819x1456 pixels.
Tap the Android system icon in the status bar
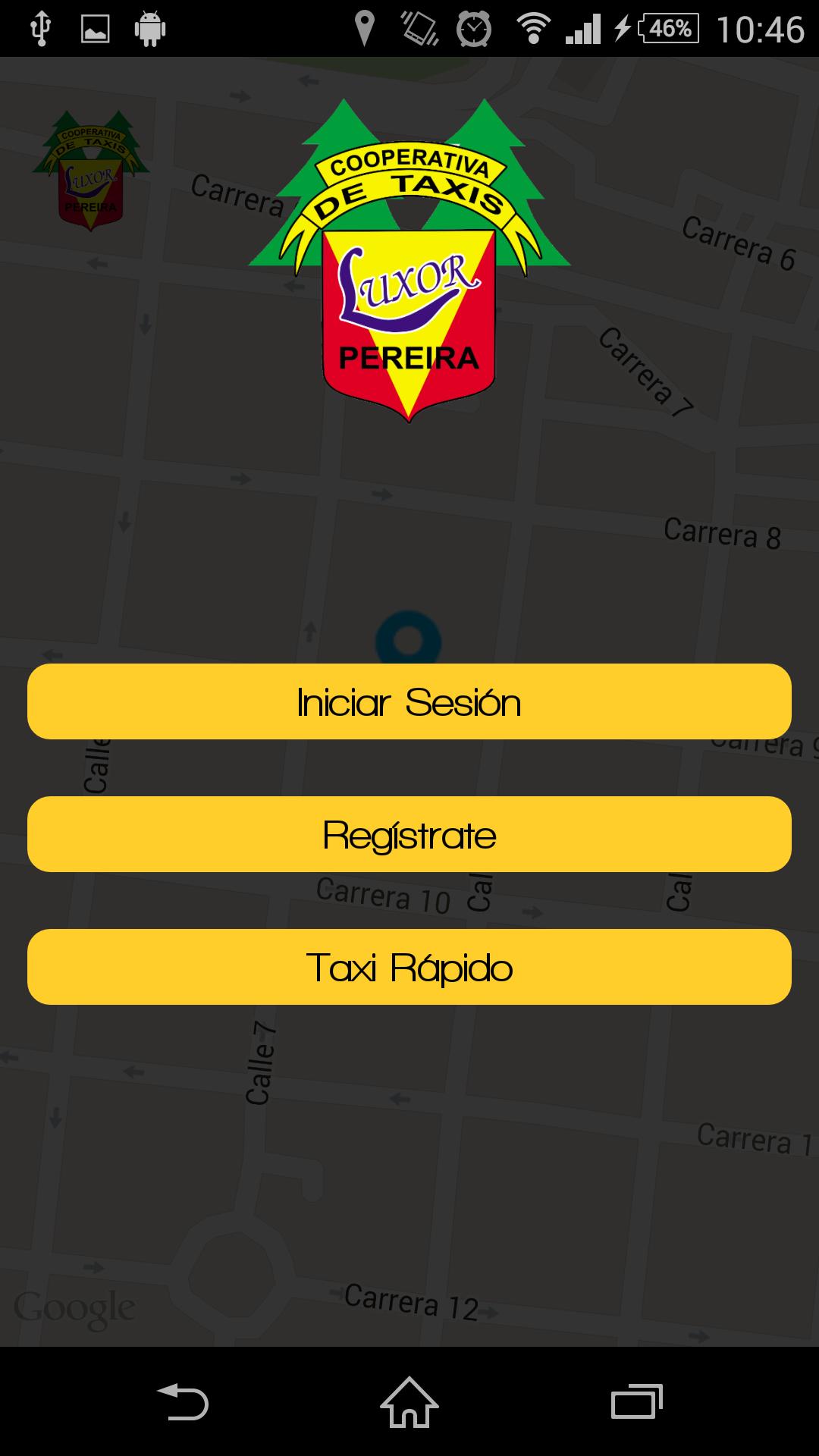click(149, 27)
